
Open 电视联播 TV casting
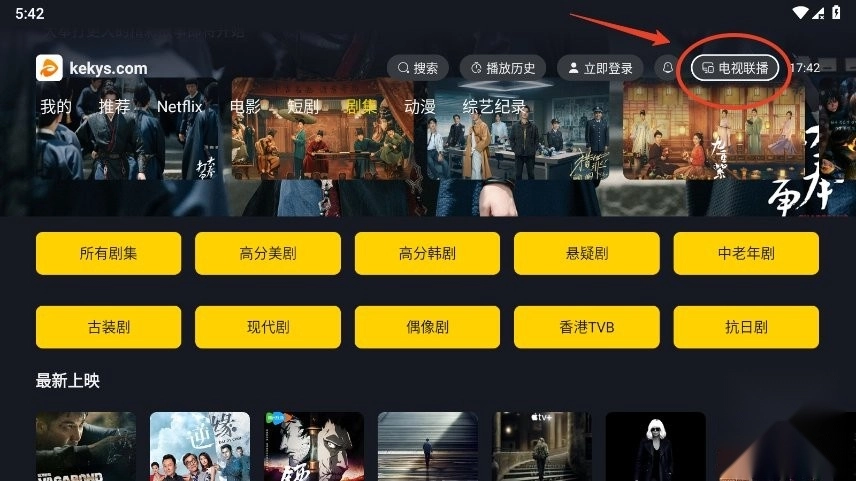click(x=735, y=68)
